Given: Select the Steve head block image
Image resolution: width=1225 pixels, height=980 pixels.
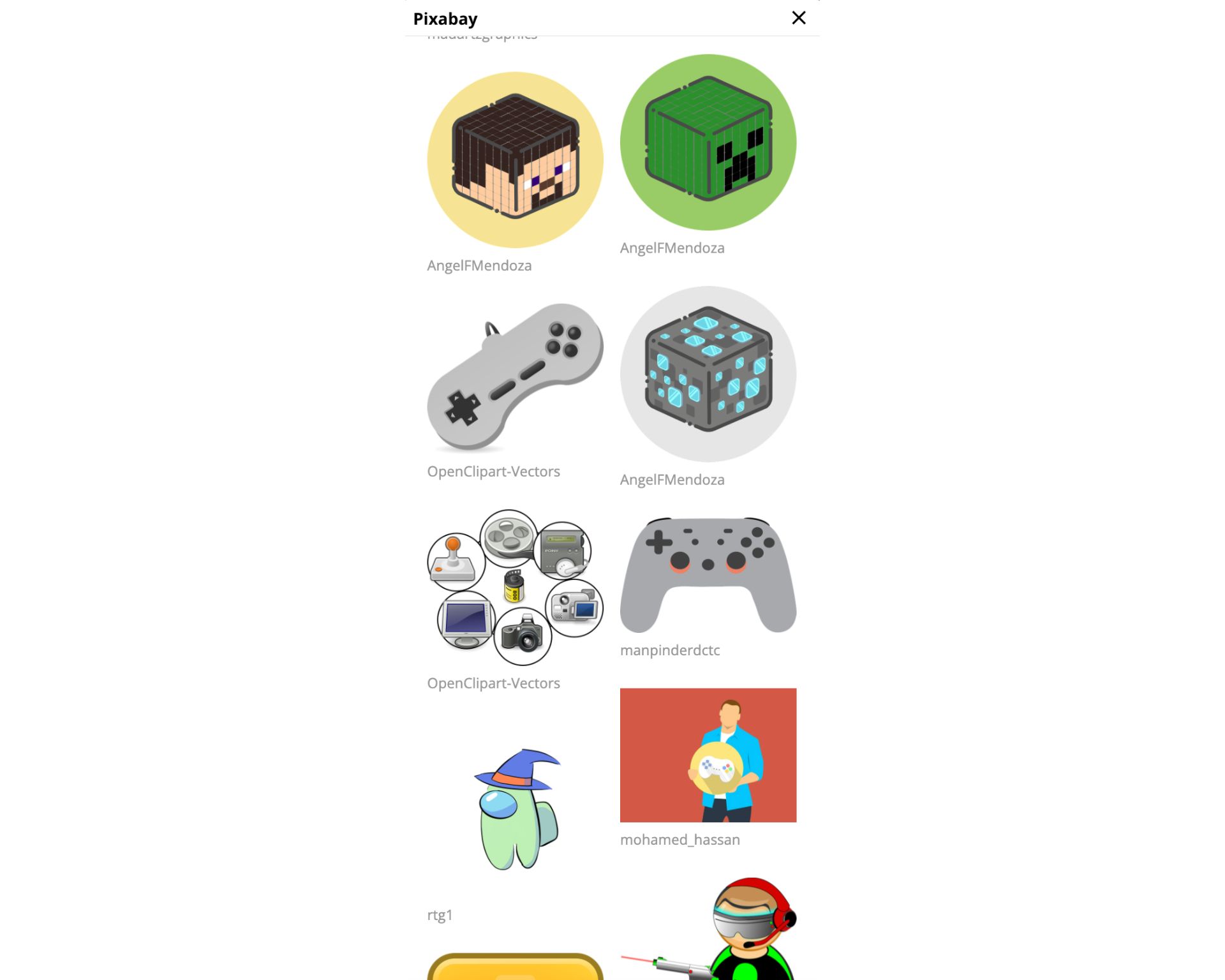Looking at the screenshot, I should coord(515,160).
